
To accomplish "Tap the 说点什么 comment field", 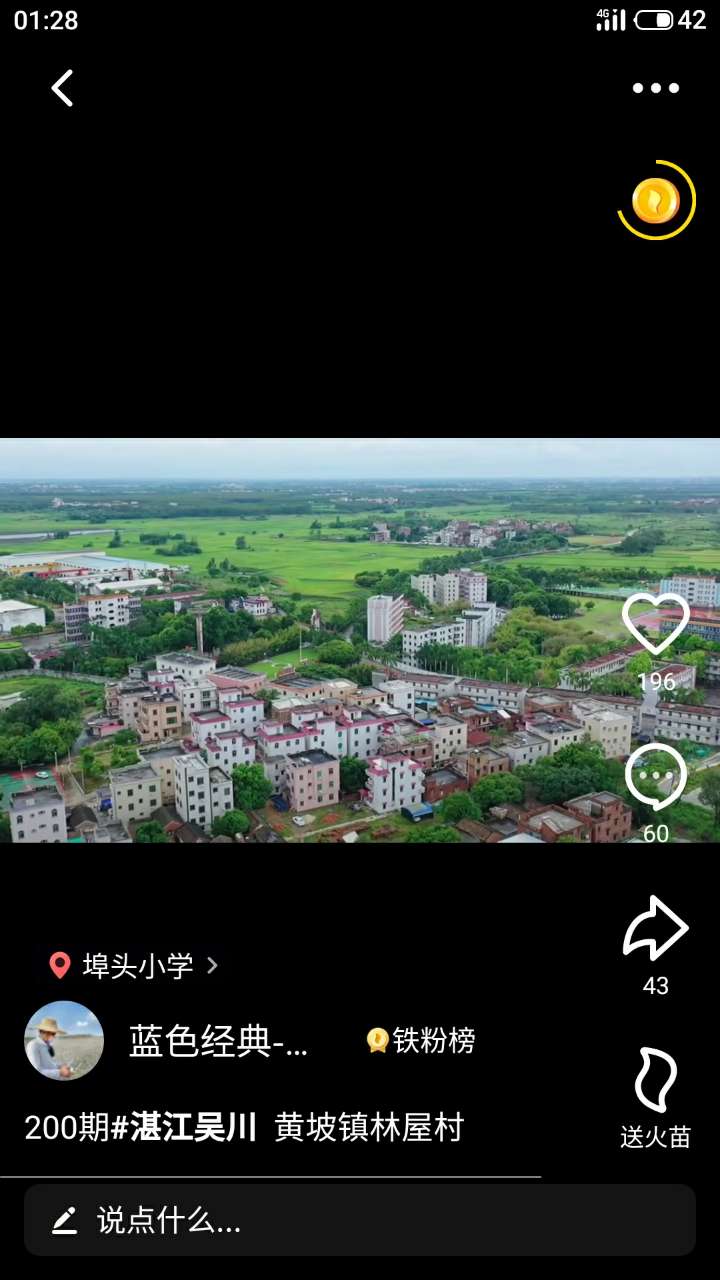I will pyautogui.click(x=360, y=1220).
